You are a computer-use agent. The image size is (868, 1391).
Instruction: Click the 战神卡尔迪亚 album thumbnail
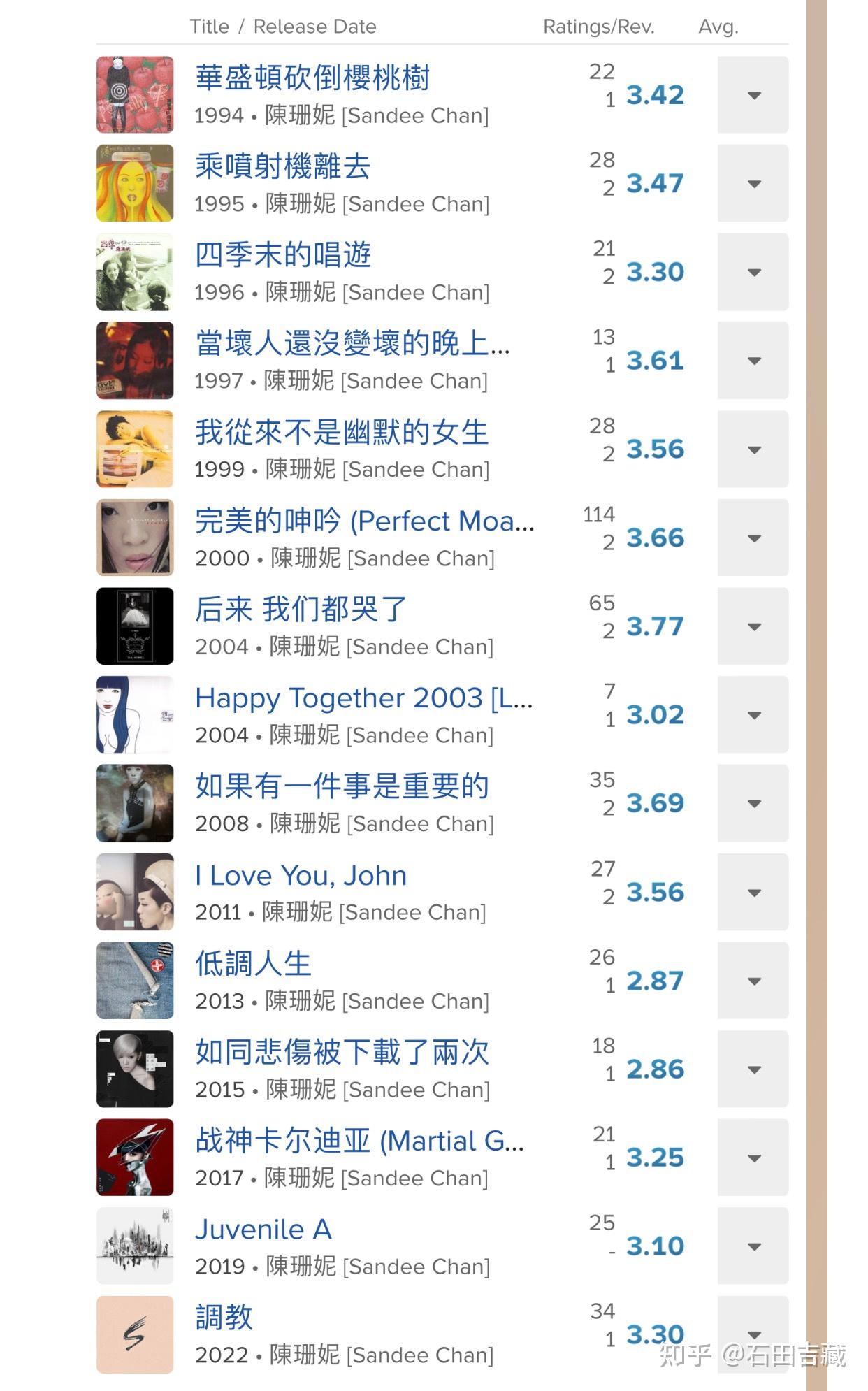135,1157
